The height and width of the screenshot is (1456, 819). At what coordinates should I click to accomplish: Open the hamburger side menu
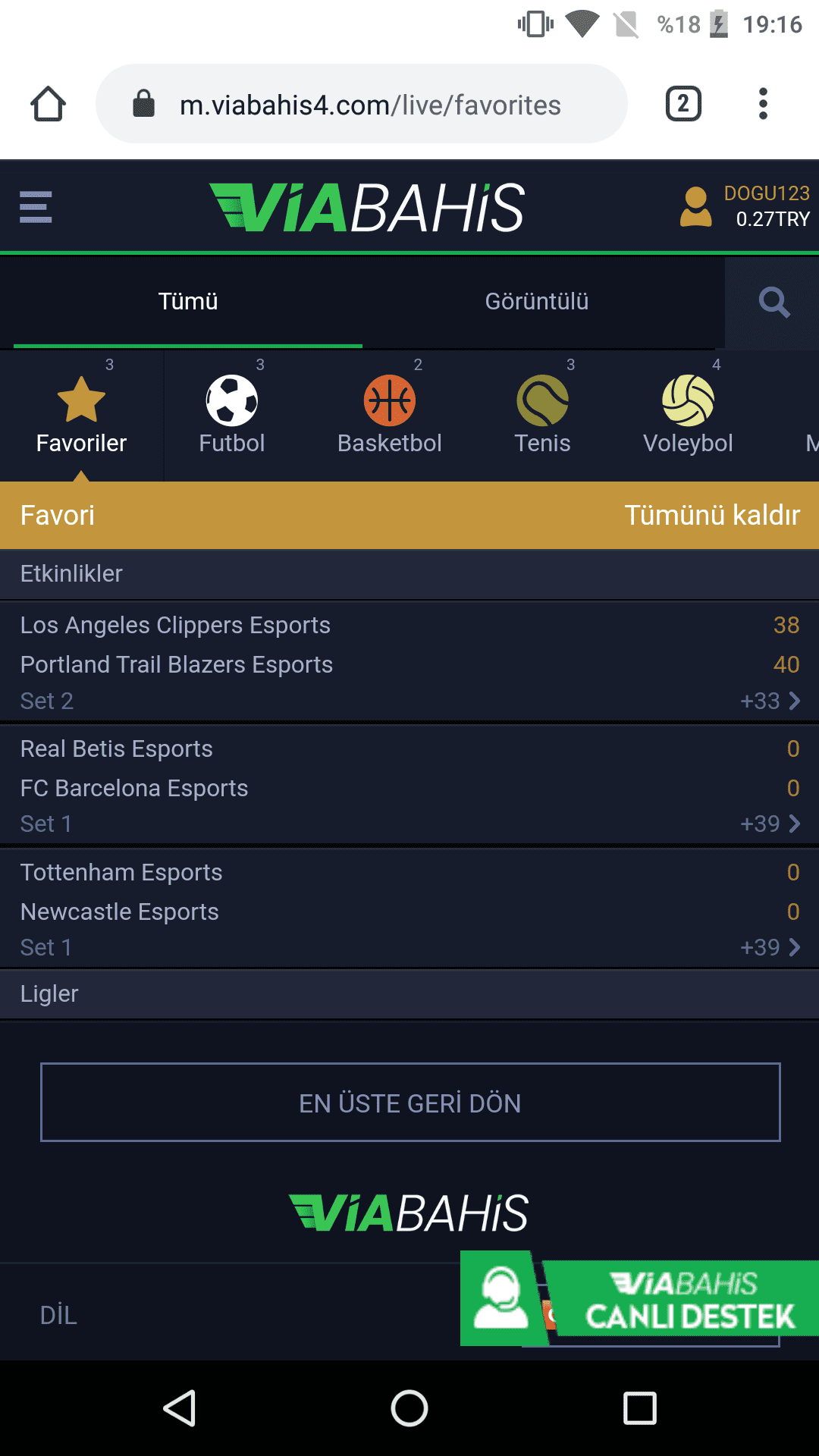tap(36, 207)
